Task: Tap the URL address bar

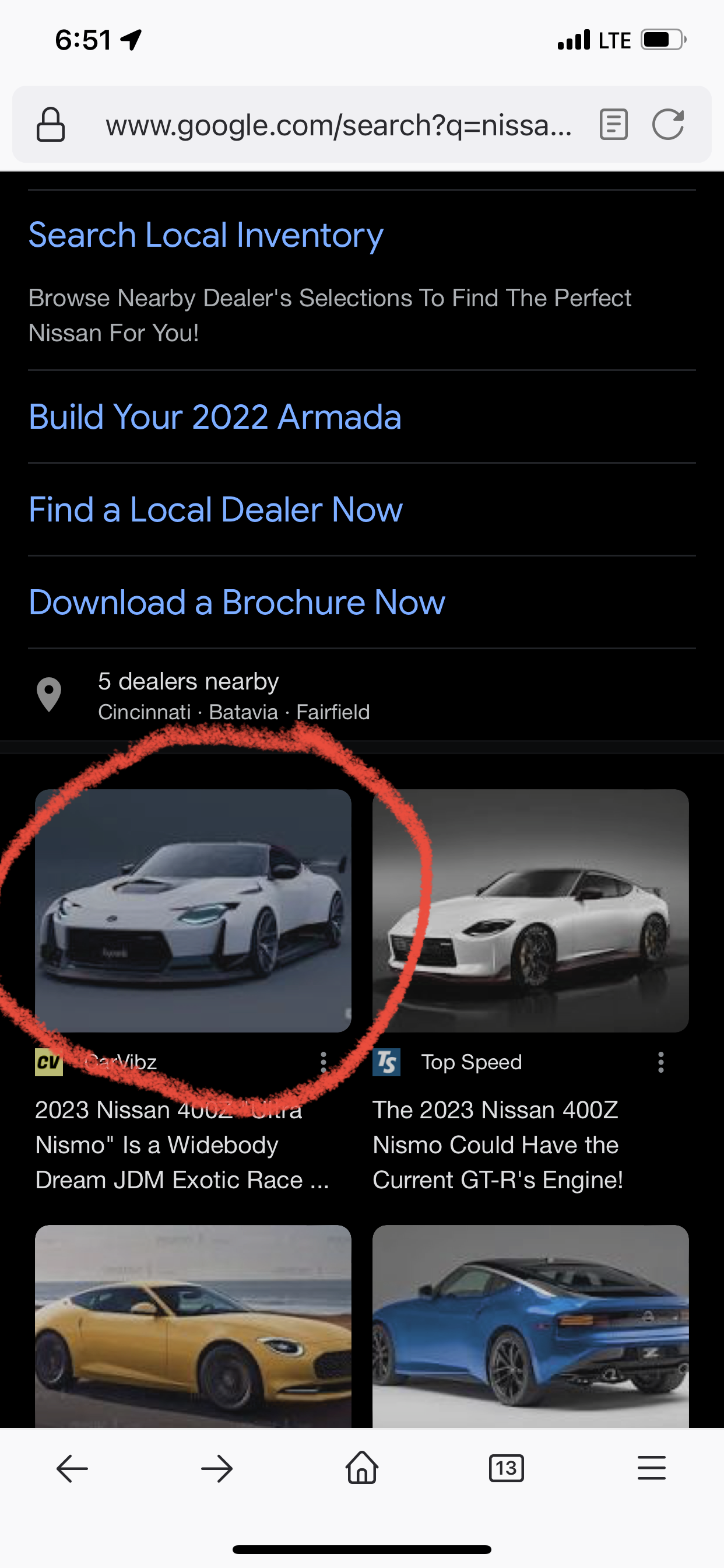Action: point(338,125)
